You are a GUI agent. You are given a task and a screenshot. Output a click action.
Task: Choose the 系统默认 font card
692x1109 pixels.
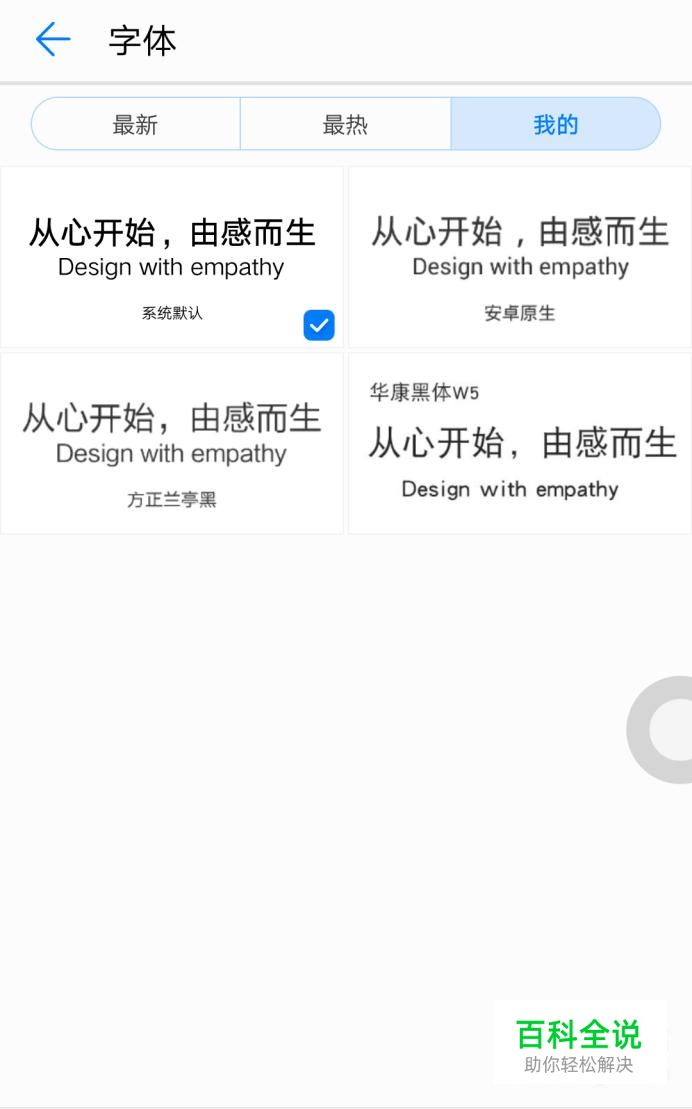172,257
